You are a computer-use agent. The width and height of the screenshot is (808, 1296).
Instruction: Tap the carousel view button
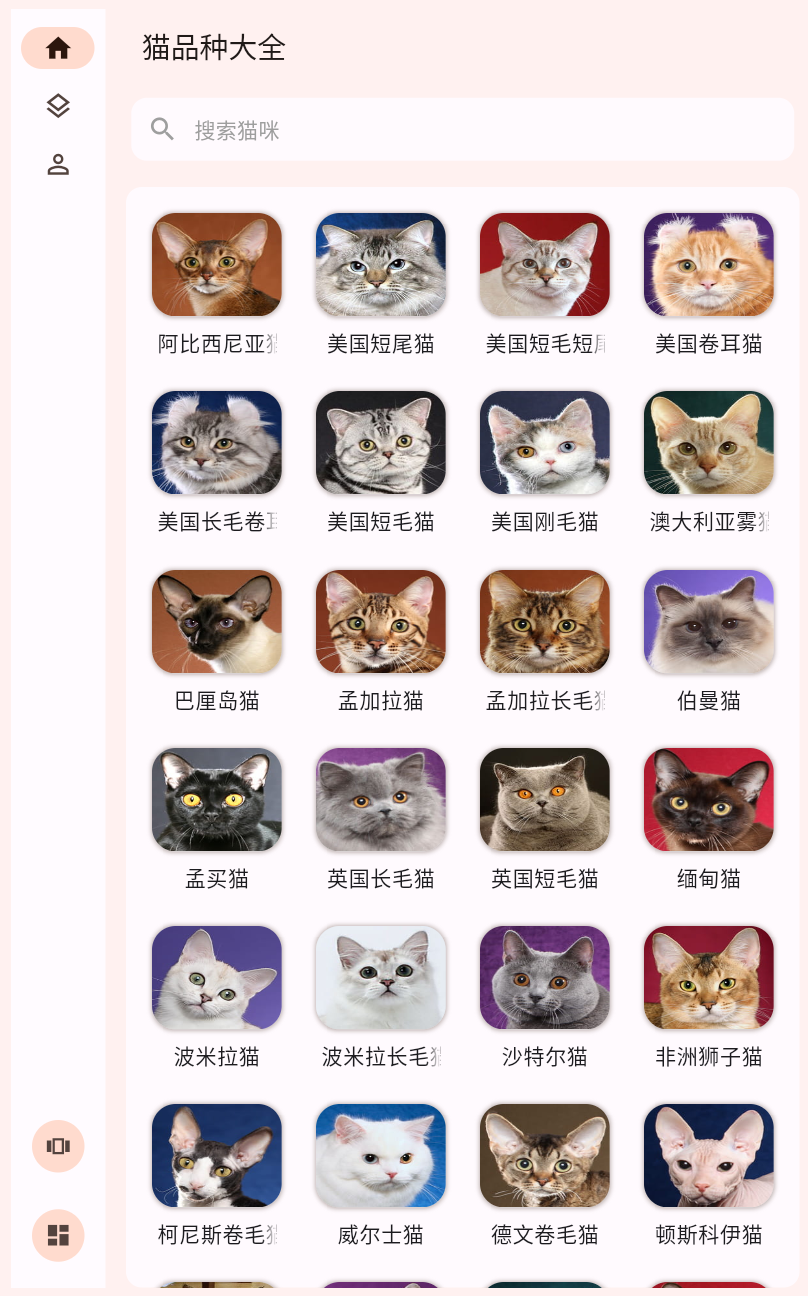point(58,1146)
